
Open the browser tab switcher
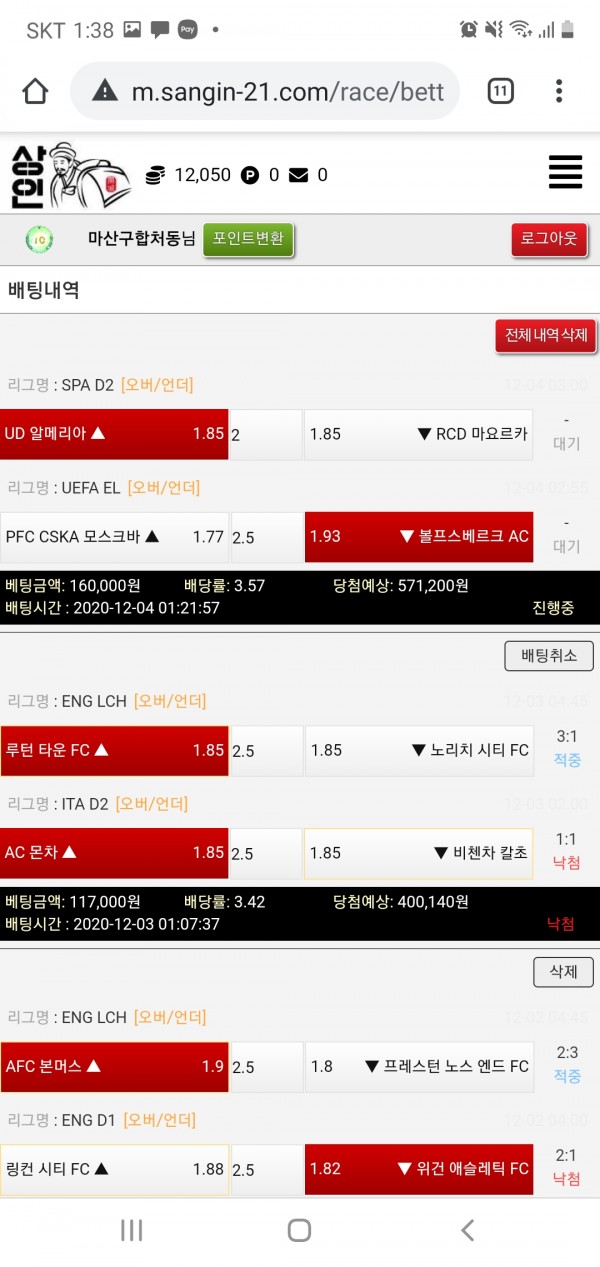[500, 92]
